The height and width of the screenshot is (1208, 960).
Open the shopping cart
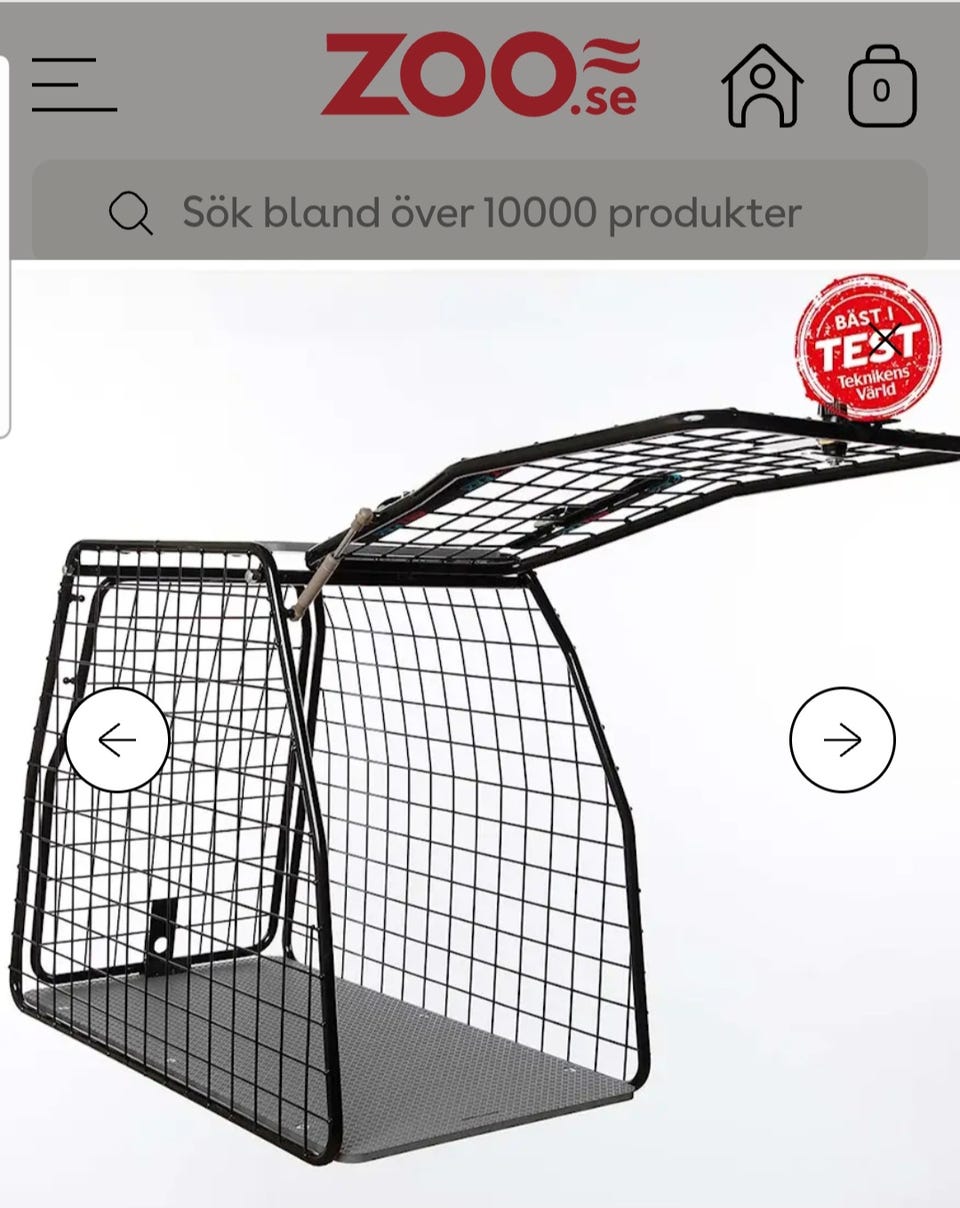tap(882, 86)
